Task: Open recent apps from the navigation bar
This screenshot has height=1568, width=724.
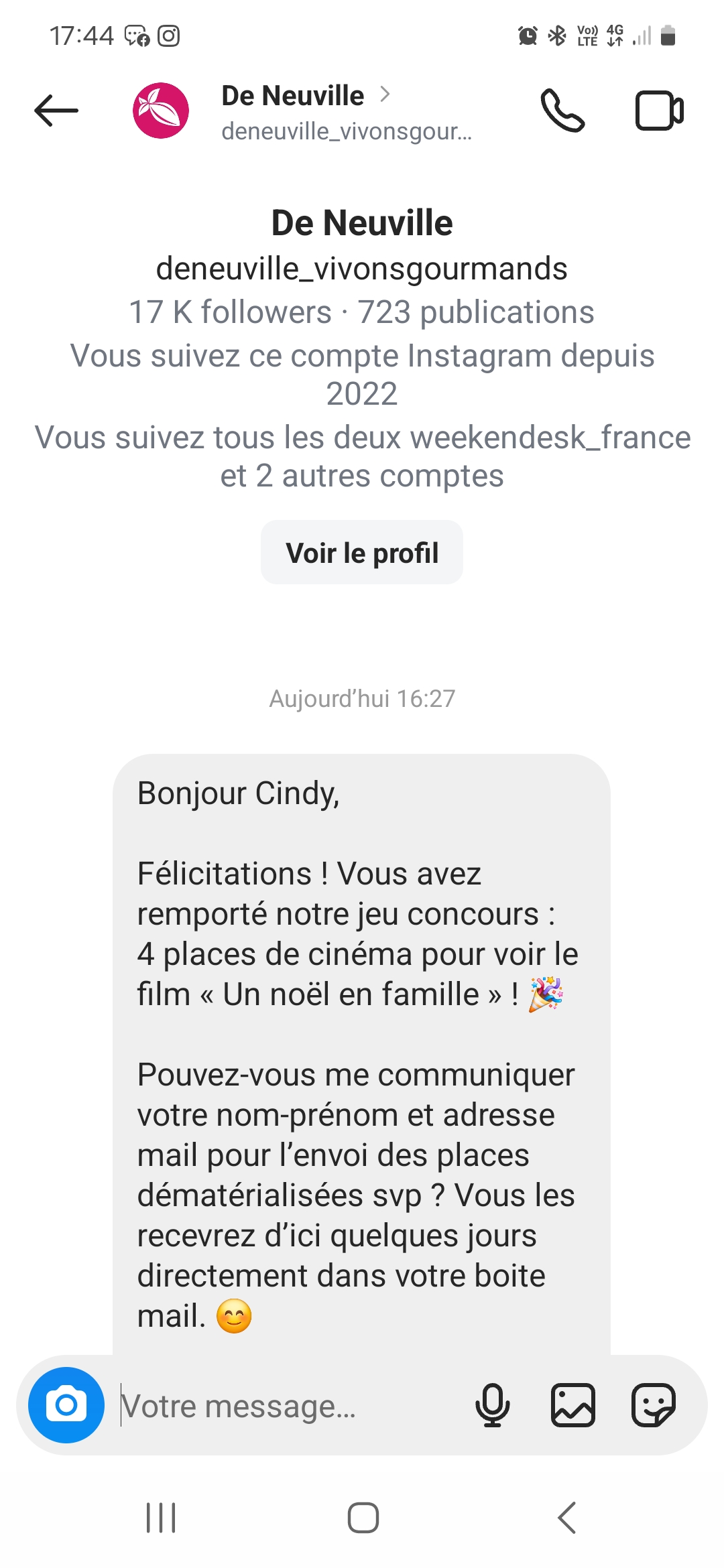Action: (x=161, y=1517)
